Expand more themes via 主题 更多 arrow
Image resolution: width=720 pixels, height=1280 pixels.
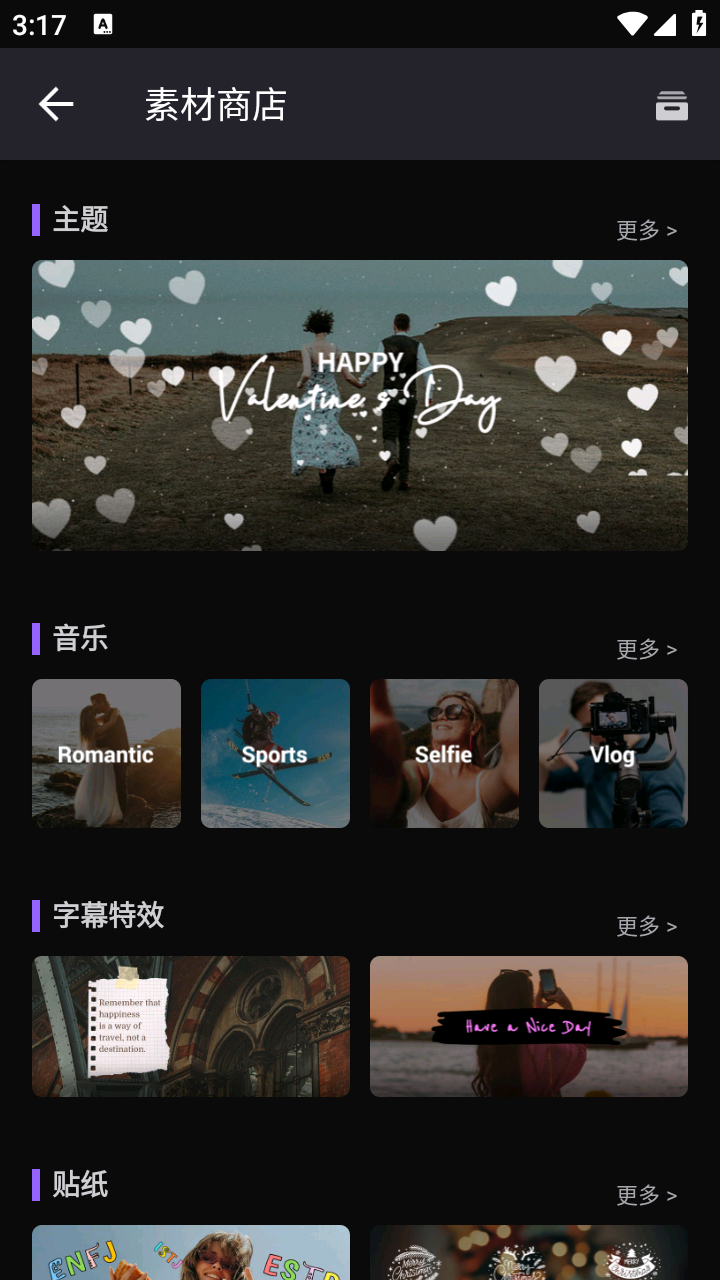[647, 229]
